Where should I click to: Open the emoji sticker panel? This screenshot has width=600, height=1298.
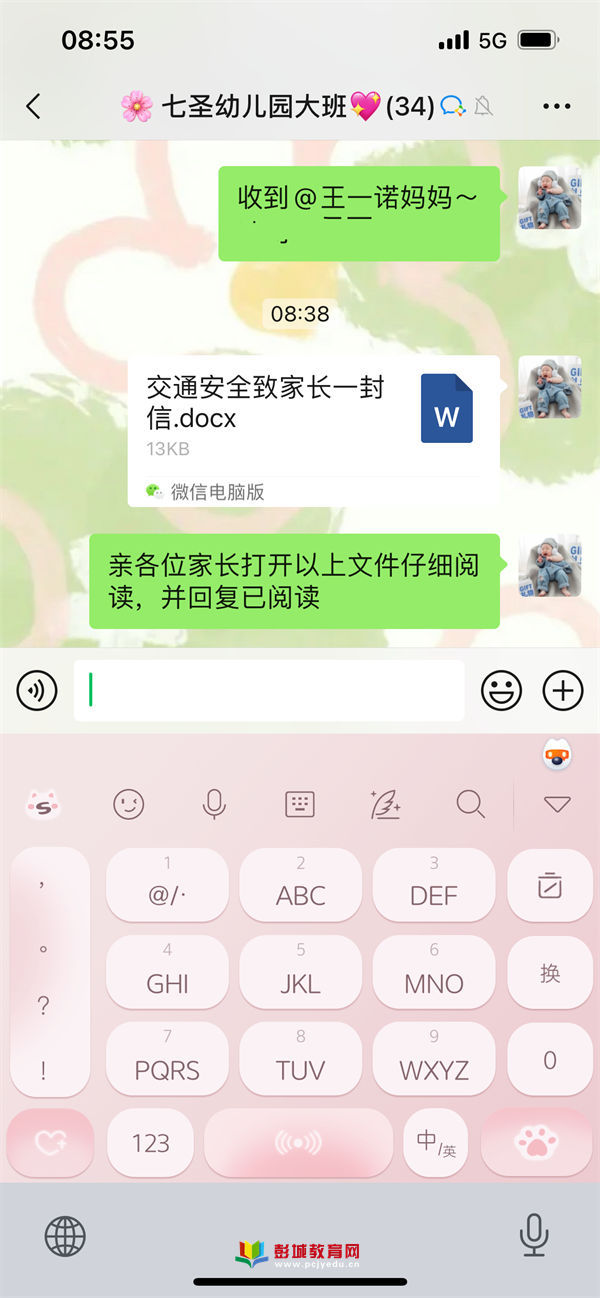(x=501, y=690)
